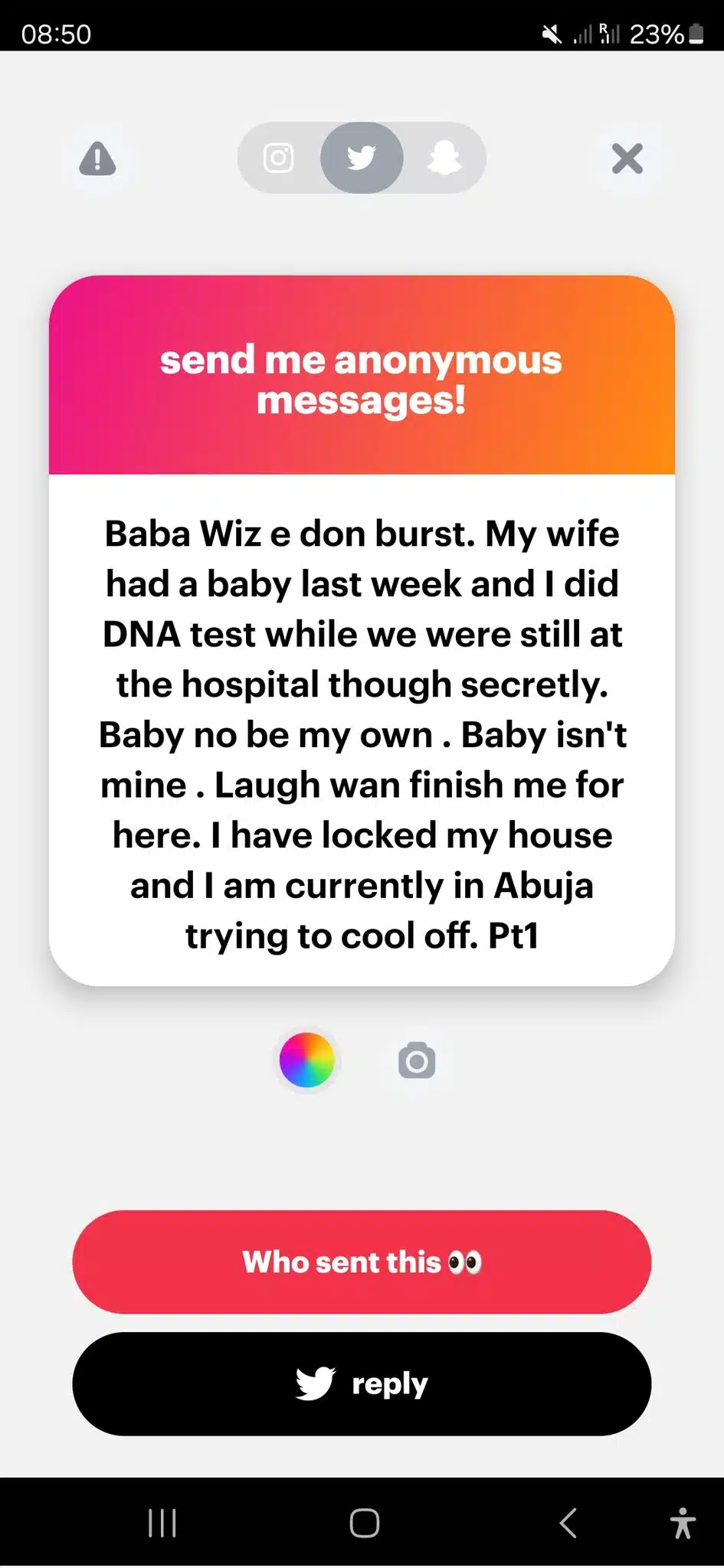
Task: Tap the Who sent this button
Action: point(362,1262)
